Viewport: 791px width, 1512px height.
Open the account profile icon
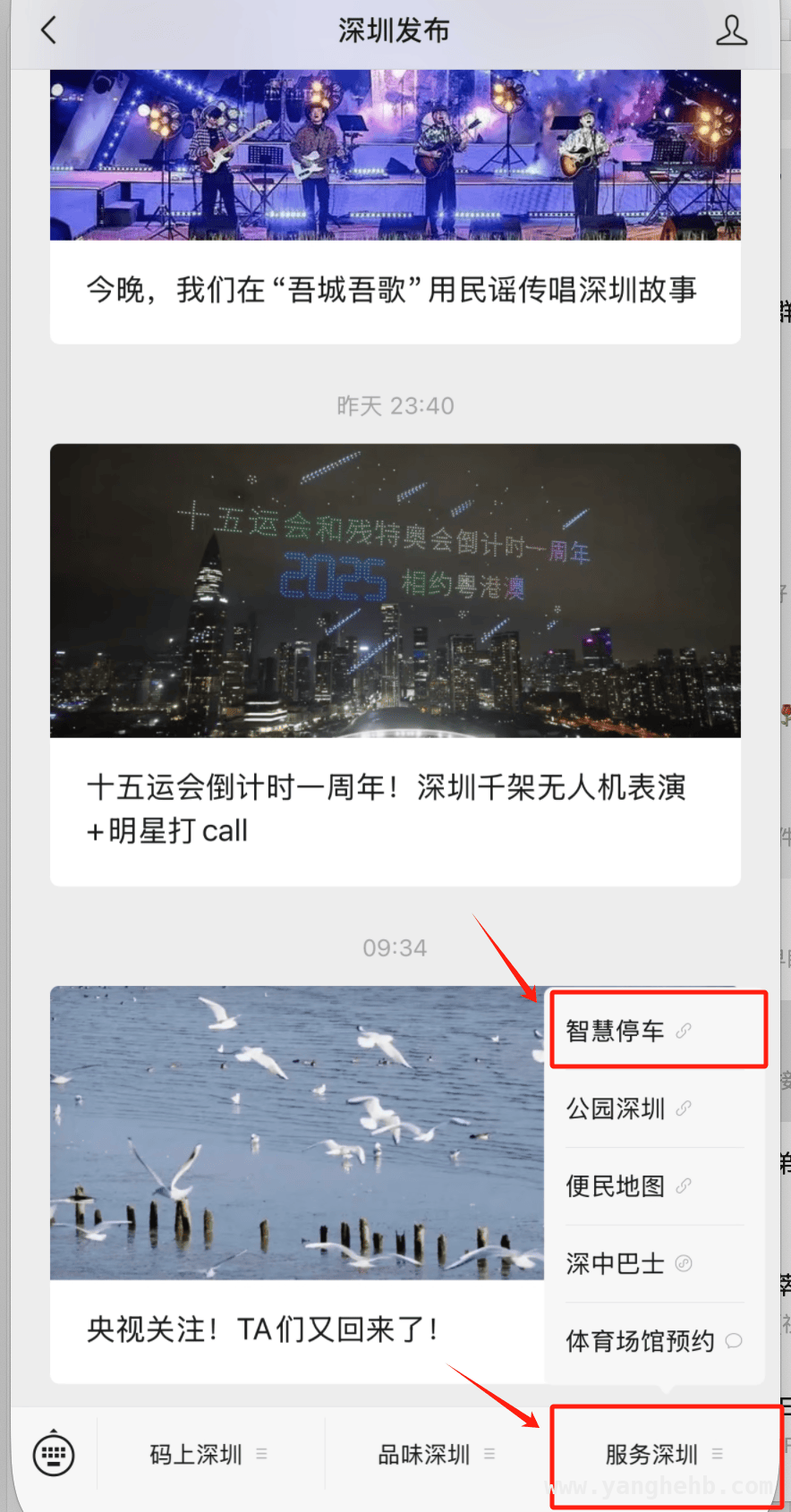click(731, 30)
